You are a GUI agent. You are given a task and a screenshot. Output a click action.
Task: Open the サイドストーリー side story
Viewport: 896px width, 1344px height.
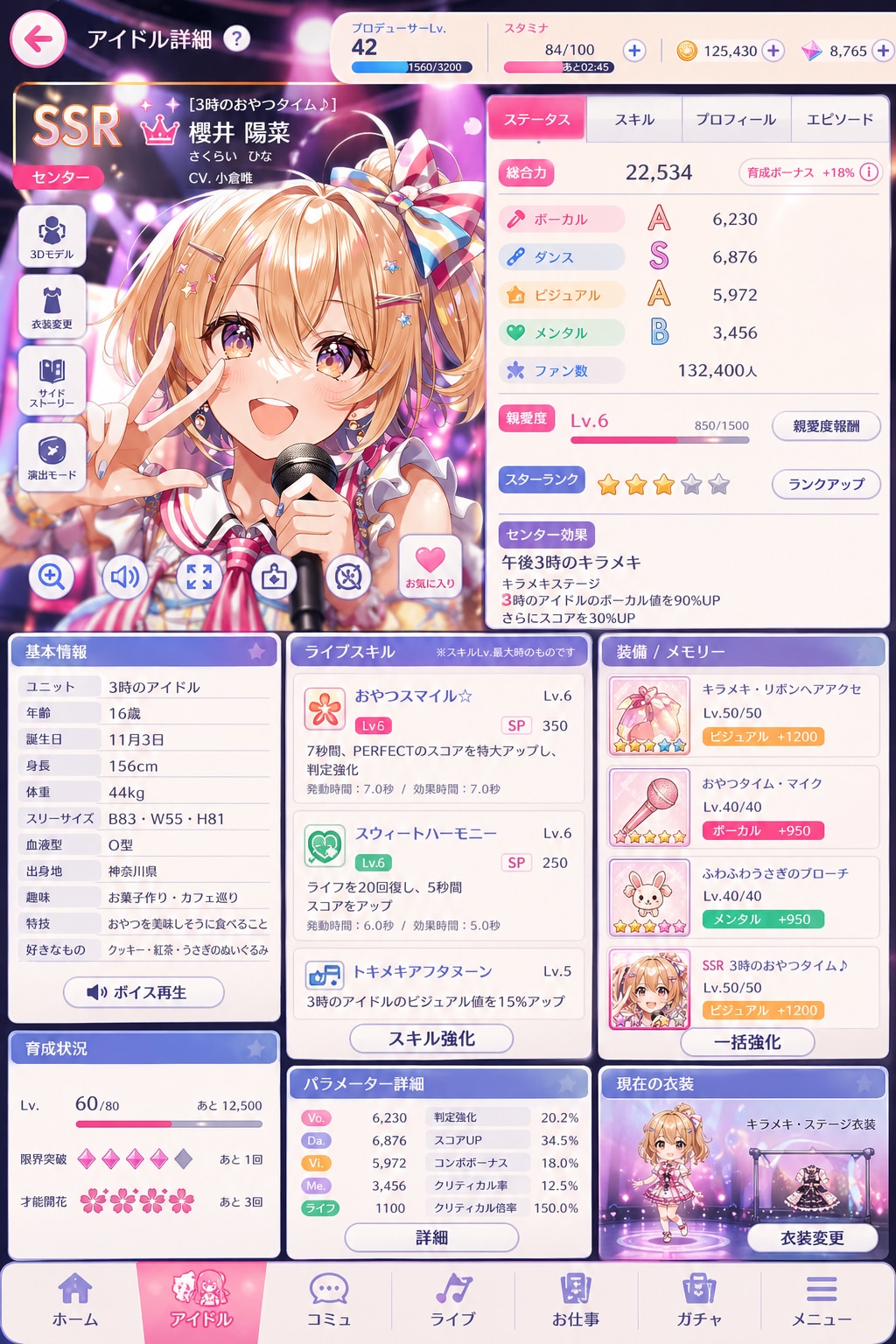pos(52,381)
